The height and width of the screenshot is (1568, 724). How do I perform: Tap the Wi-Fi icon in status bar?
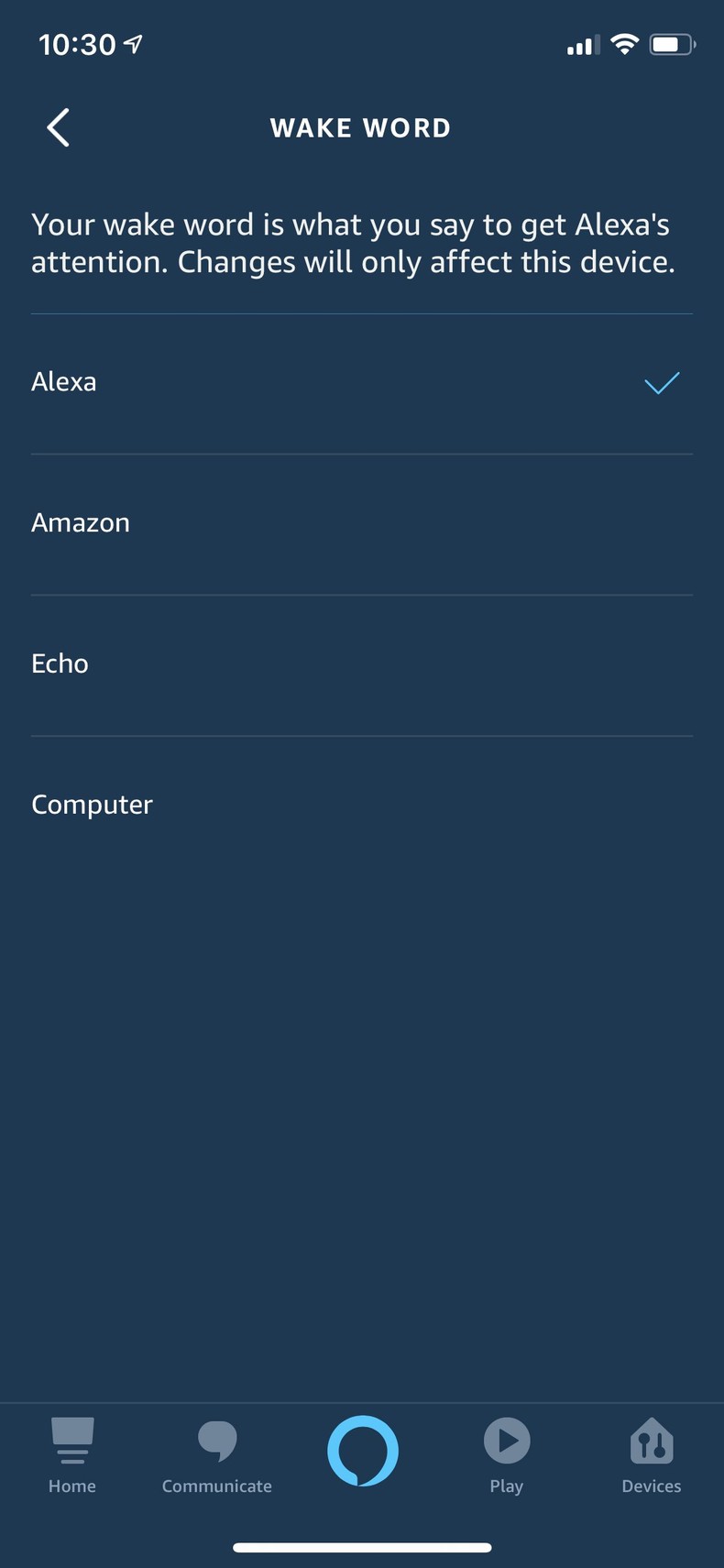pyautogui.click(x=624, y=43)
